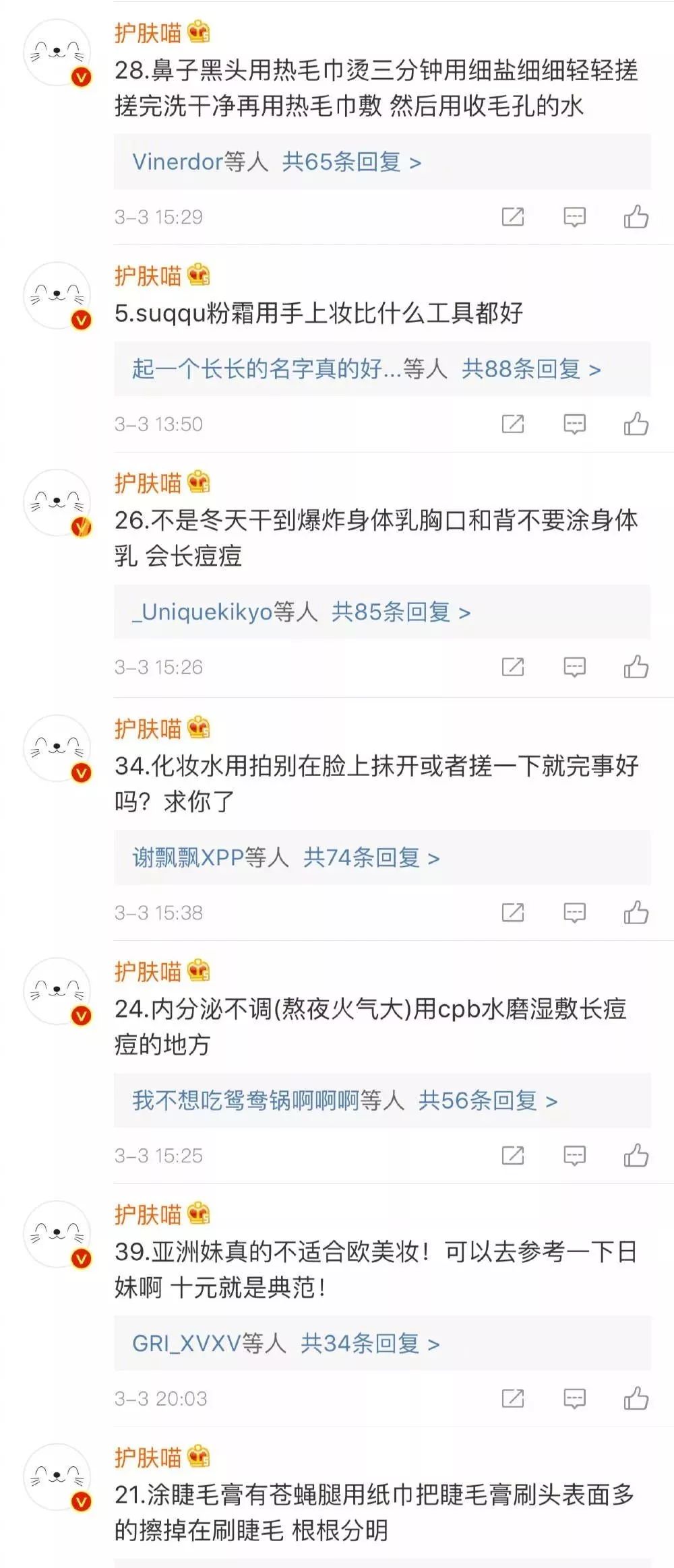
Task: Like the 欧美妆 comment at 3-3 20:03
Action: tap(636, 1400)
